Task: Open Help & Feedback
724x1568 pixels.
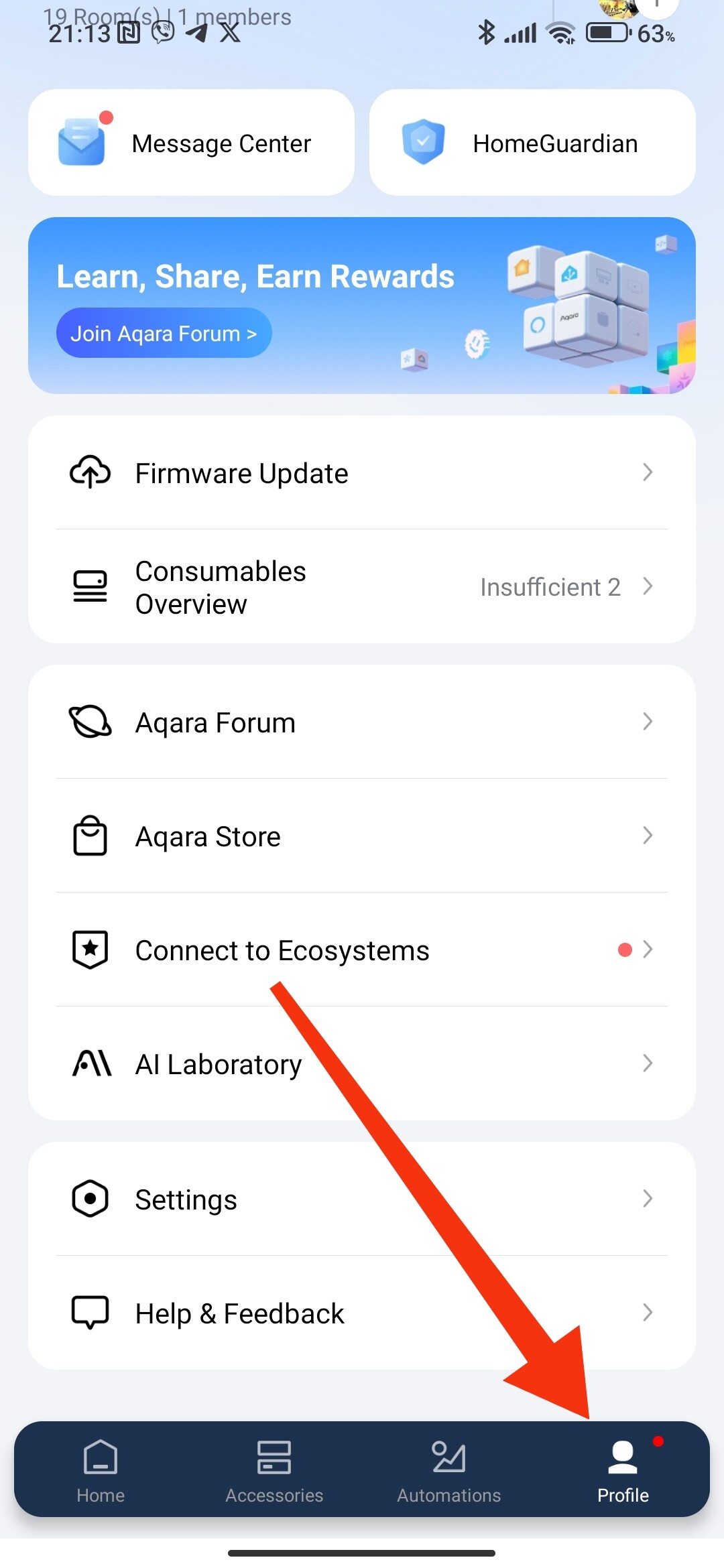Action: coord(362,1313)
